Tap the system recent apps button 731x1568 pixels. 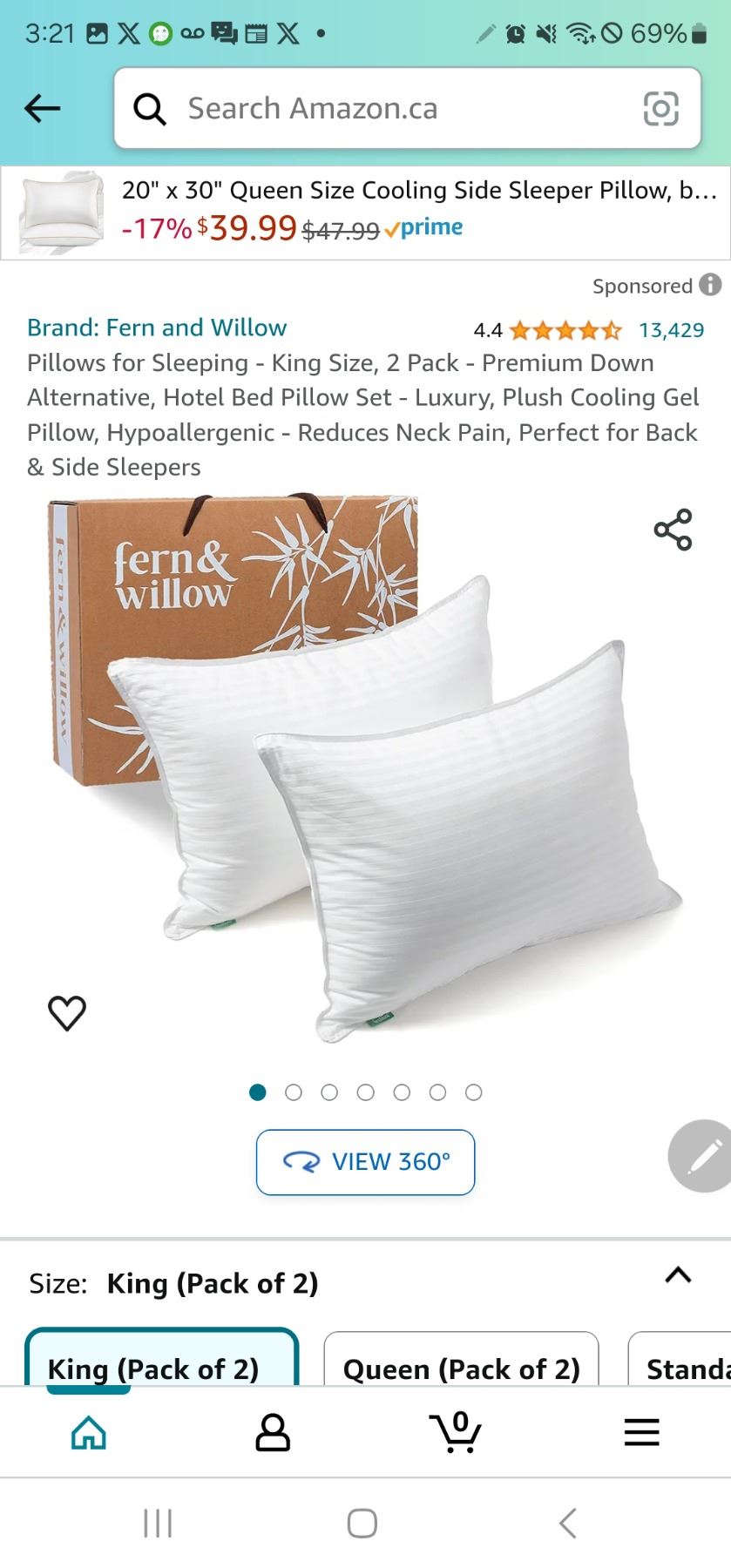158,1524
